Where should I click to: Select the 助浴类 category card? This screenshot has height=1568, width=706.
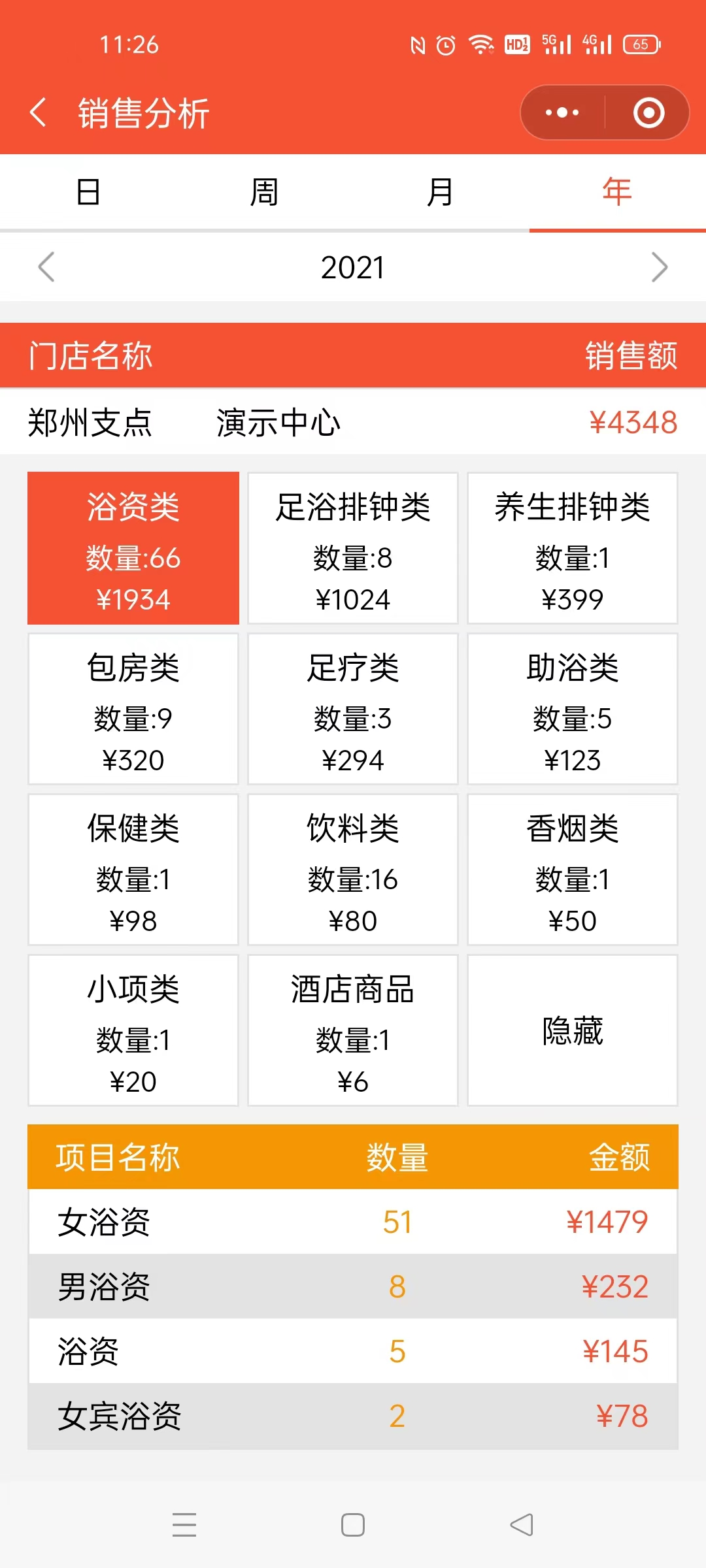[573, 709]
